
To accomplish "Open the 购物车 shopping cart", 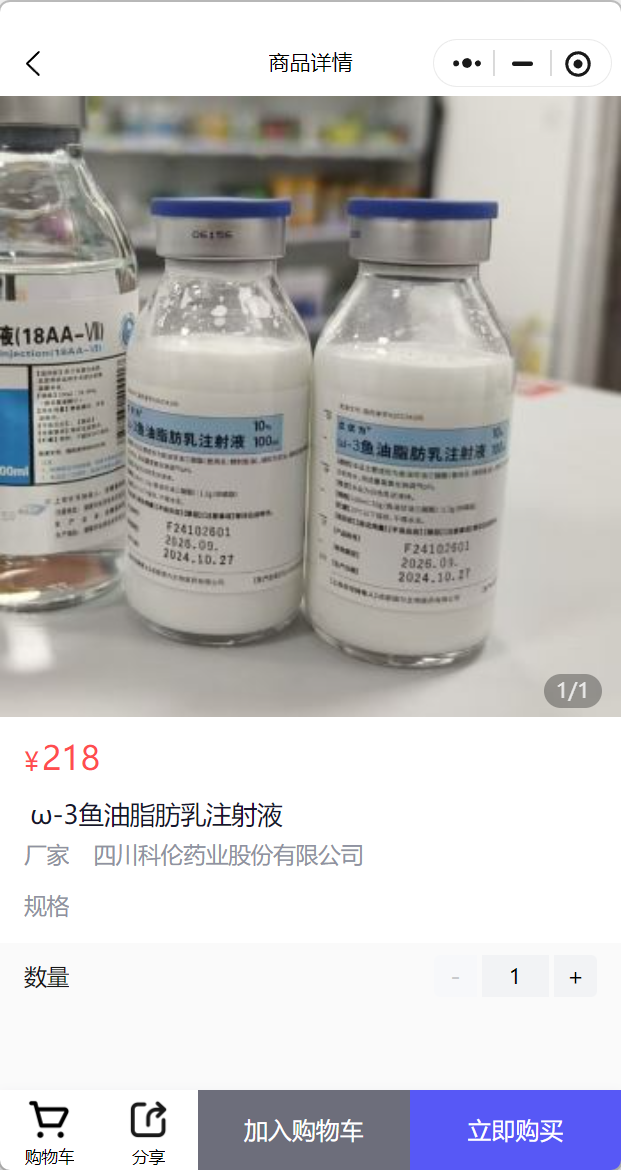I will click(x=49, y=1132).
